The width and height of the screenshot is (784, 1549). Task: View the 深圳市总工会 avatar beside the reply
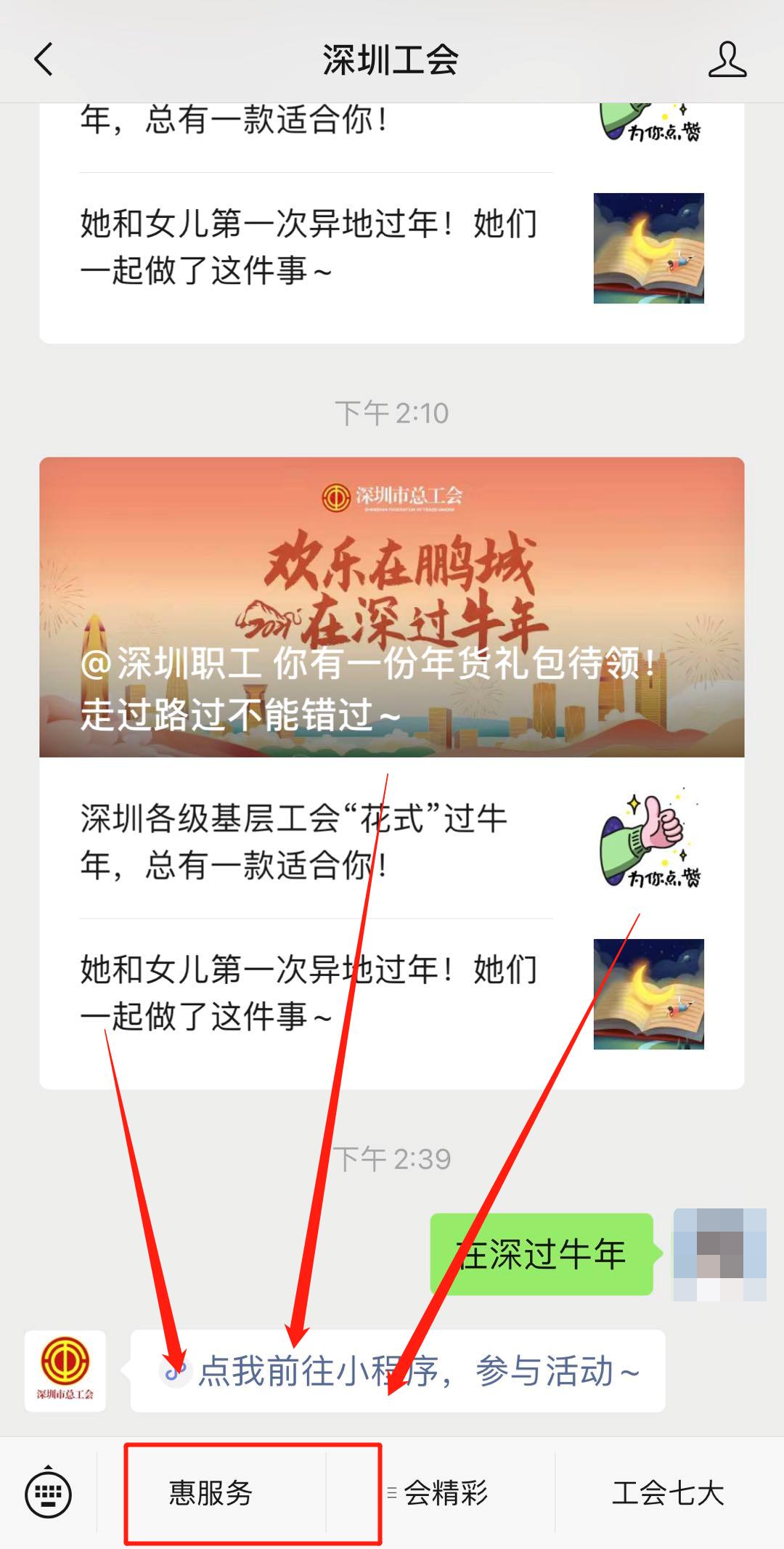point(65,1371)
